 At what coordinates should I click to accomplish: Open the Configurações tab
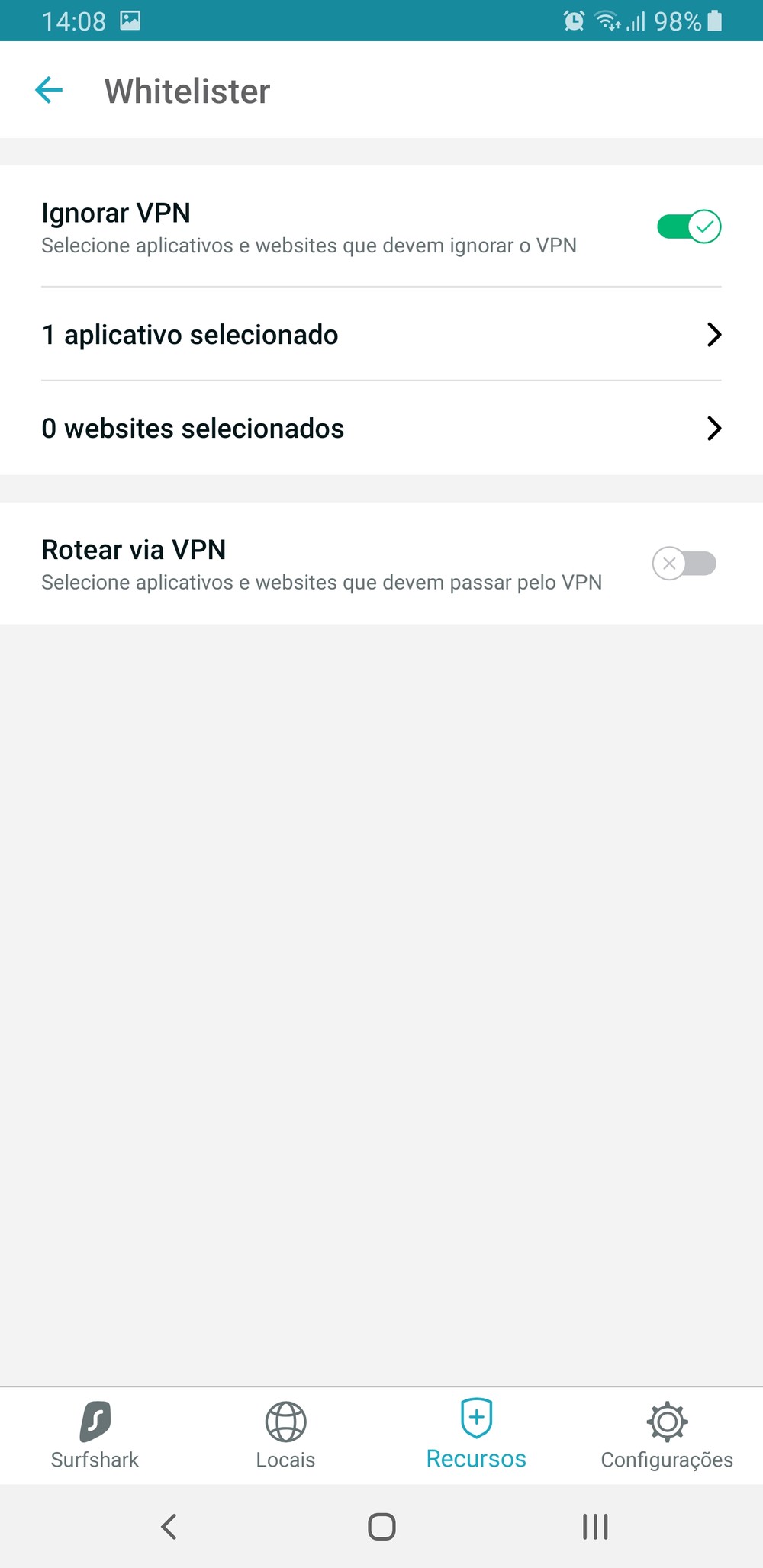(x=667, y=1435)
